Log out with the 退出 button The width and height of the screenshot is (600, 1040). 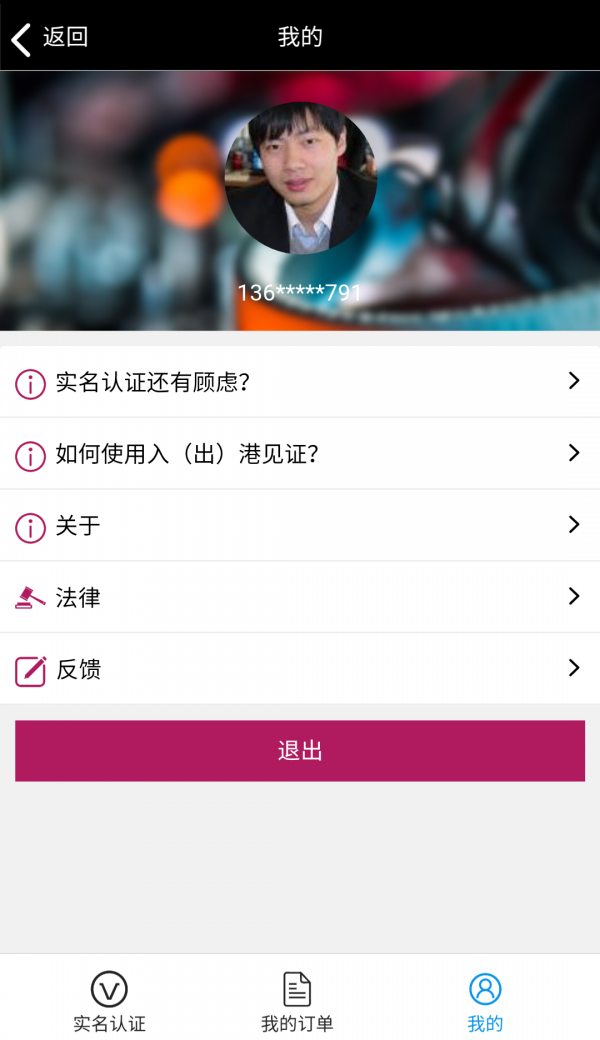(300, 751)
